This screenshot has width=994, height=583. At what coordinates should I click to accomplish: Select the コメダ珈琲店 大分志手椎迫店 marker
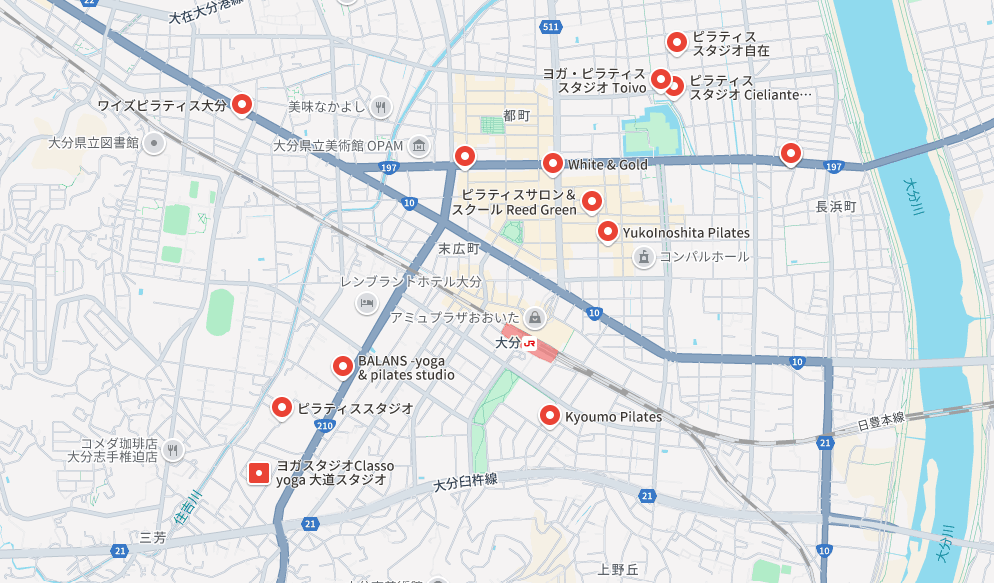point(174,450)
